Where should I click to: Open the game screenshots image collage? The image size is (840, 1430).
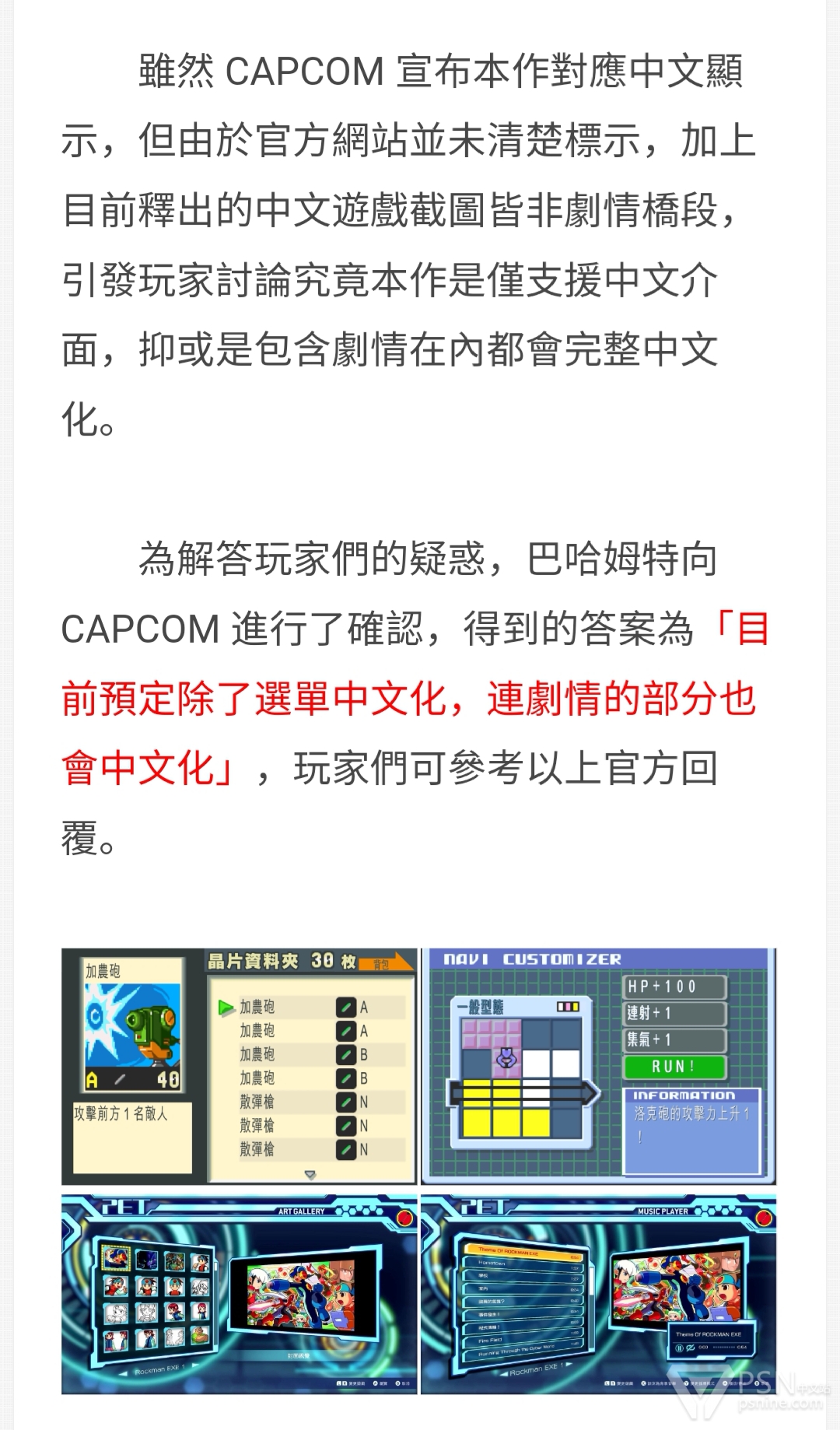(418, 1170)
